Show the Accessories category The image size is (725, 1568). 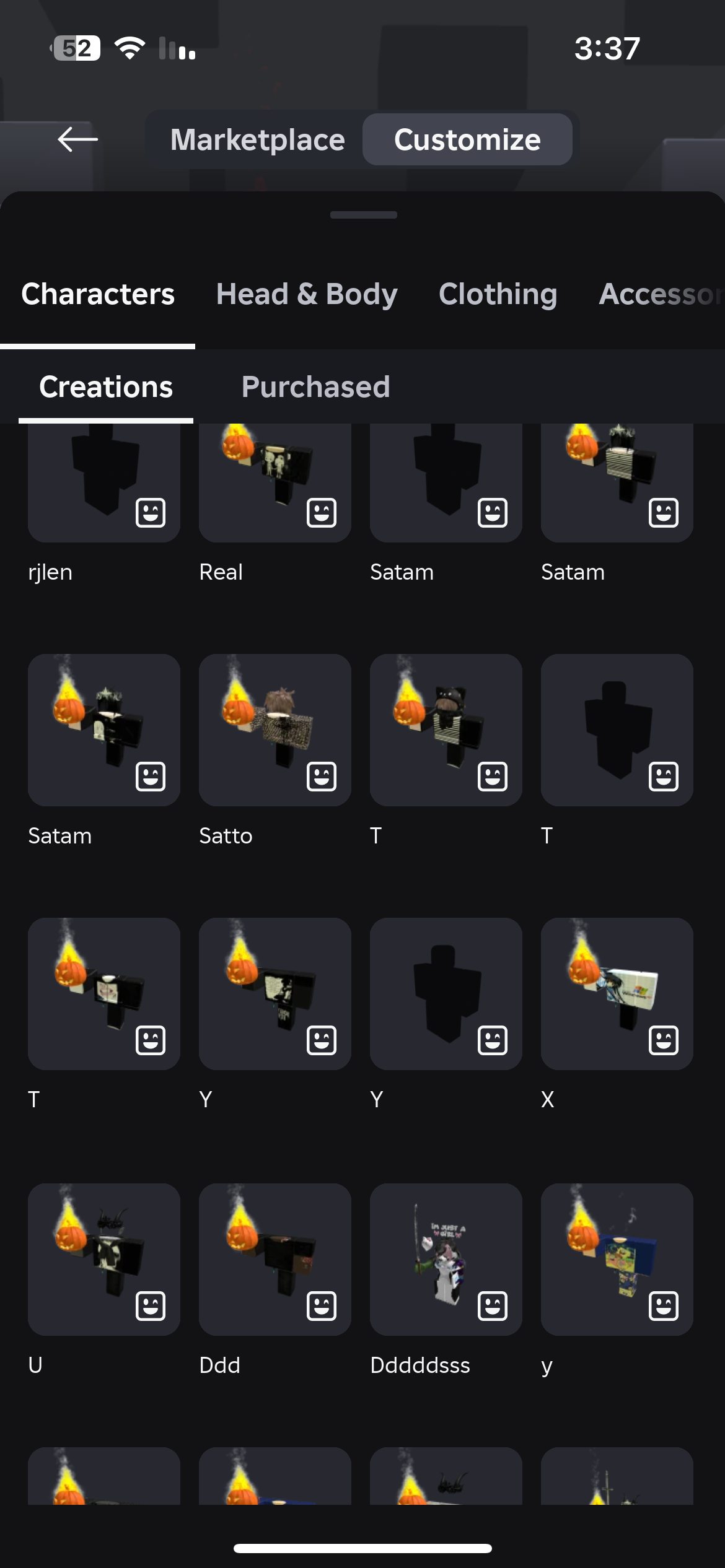coord(660,294)
